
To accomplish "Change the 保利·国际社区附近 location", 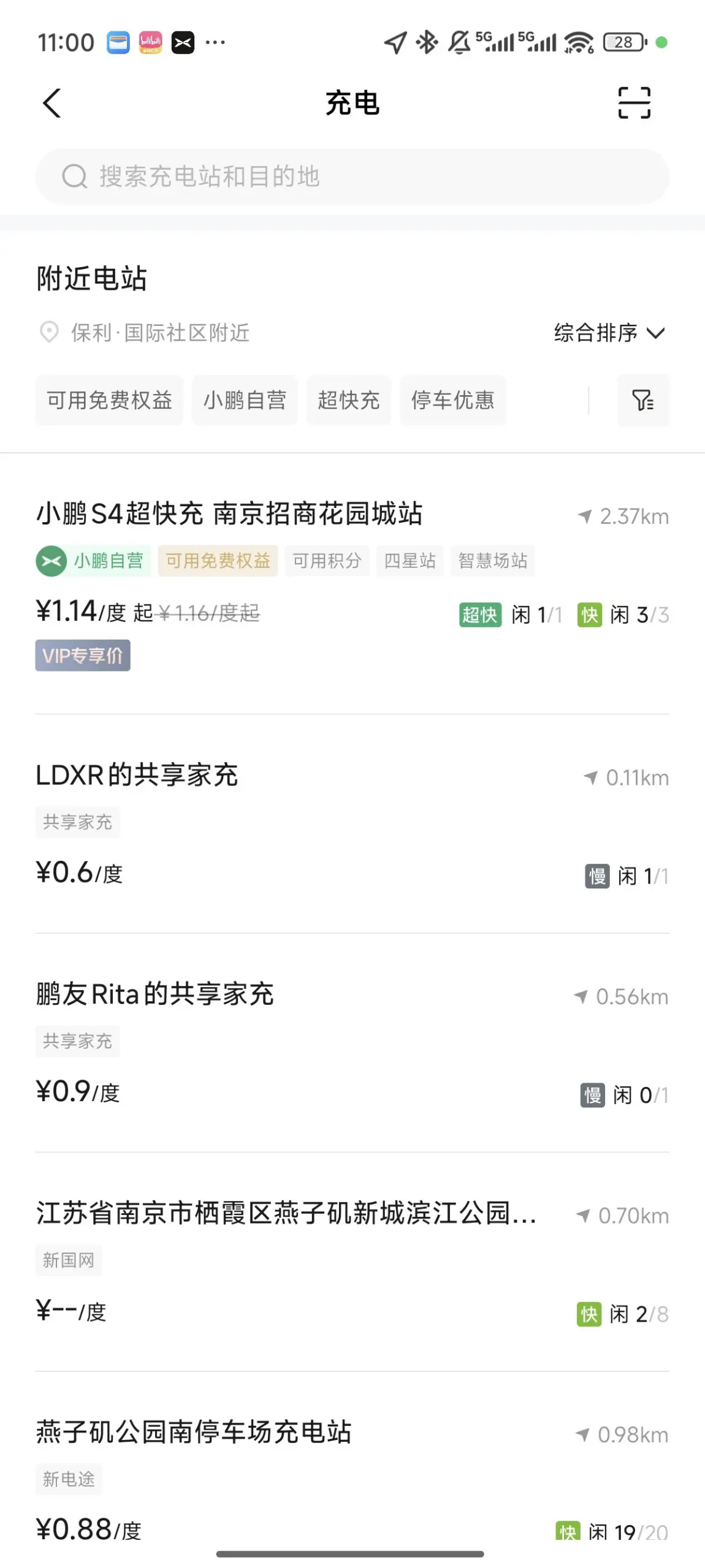I will point(145,333).
